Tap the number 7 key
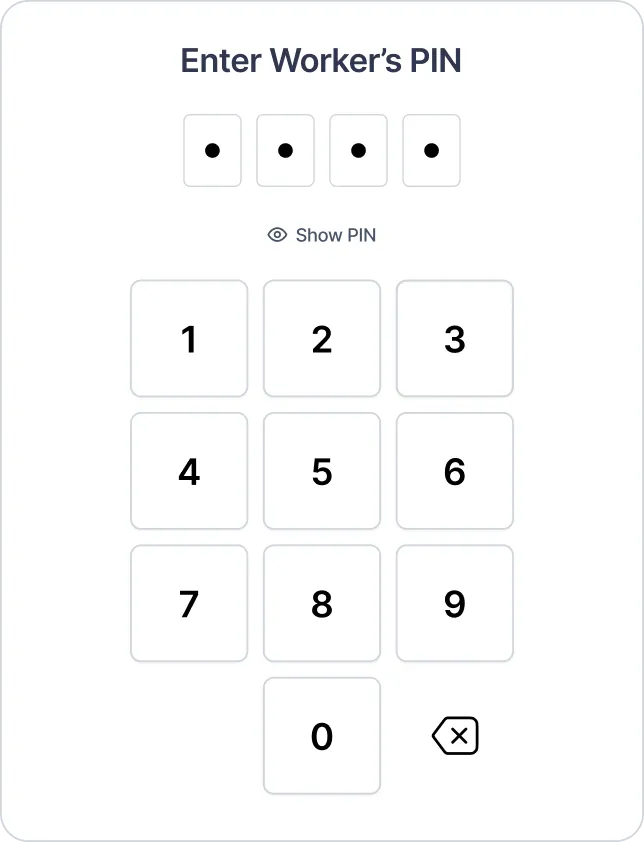Viewport: 644px width, 842px height. click(189, 603)
